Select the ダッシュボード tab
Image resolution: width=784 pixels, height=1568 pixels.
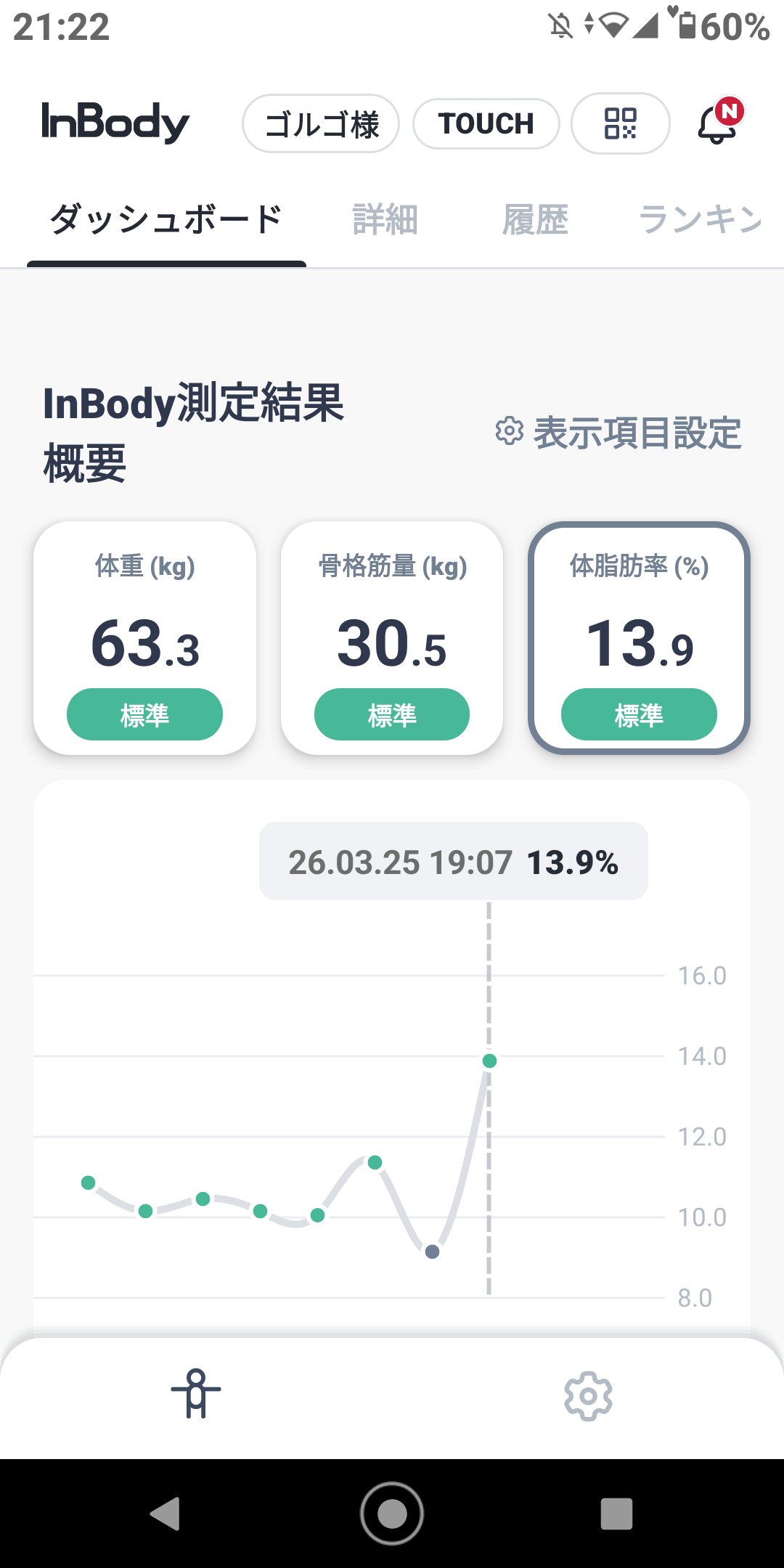tap(166, 220)
